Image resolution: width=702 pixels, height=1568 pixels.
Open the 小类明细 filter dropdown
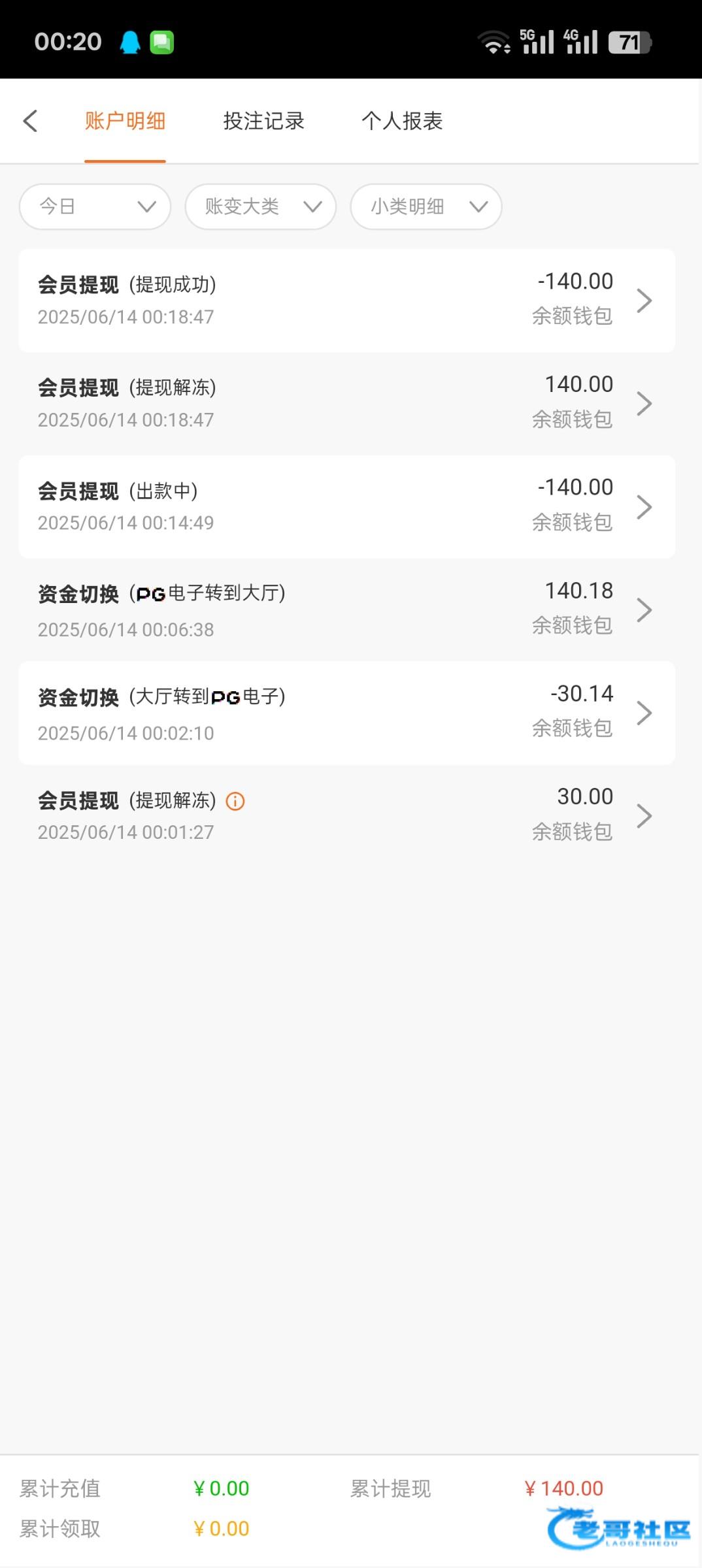coord(426,206)
